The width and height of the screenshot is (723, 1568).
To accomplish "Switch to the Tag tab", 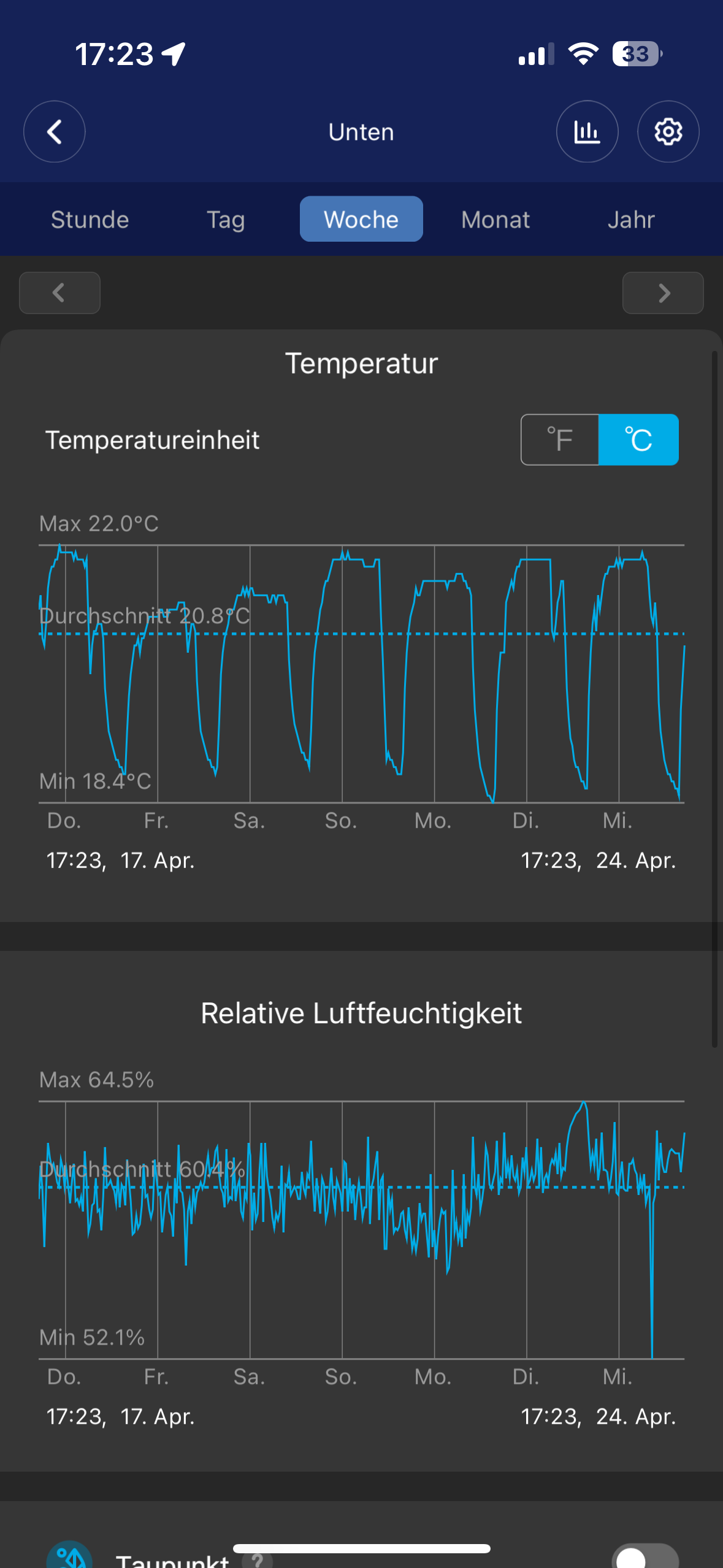I will click(x=226, y=220).
